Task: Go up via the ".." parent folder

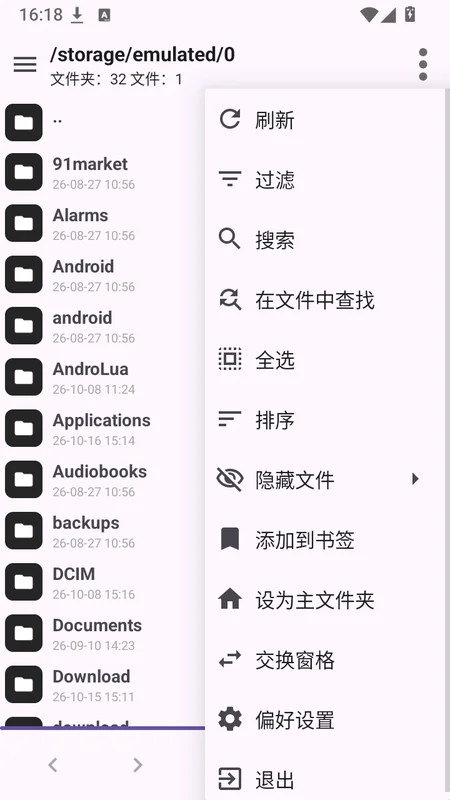Action: click(x=102, y=122)
